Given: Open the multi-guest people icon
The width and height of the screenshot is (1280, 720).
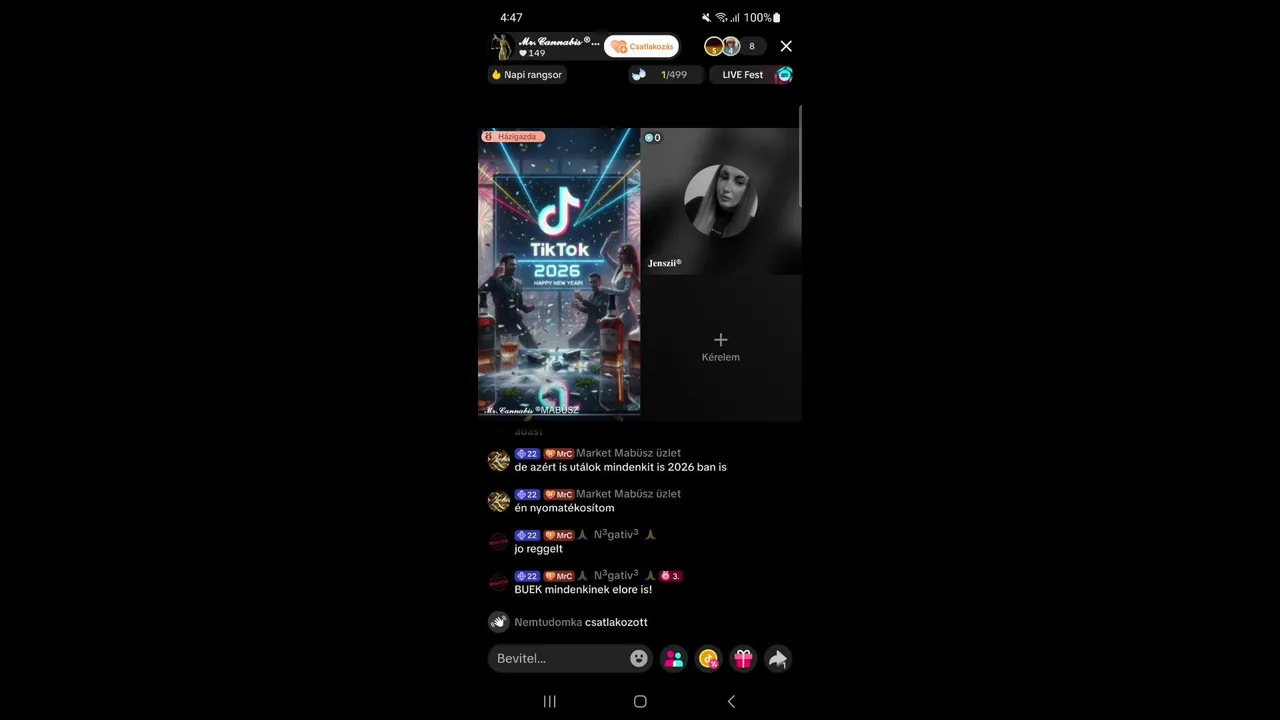Looking at the screenshot, I should click(674, 658).
